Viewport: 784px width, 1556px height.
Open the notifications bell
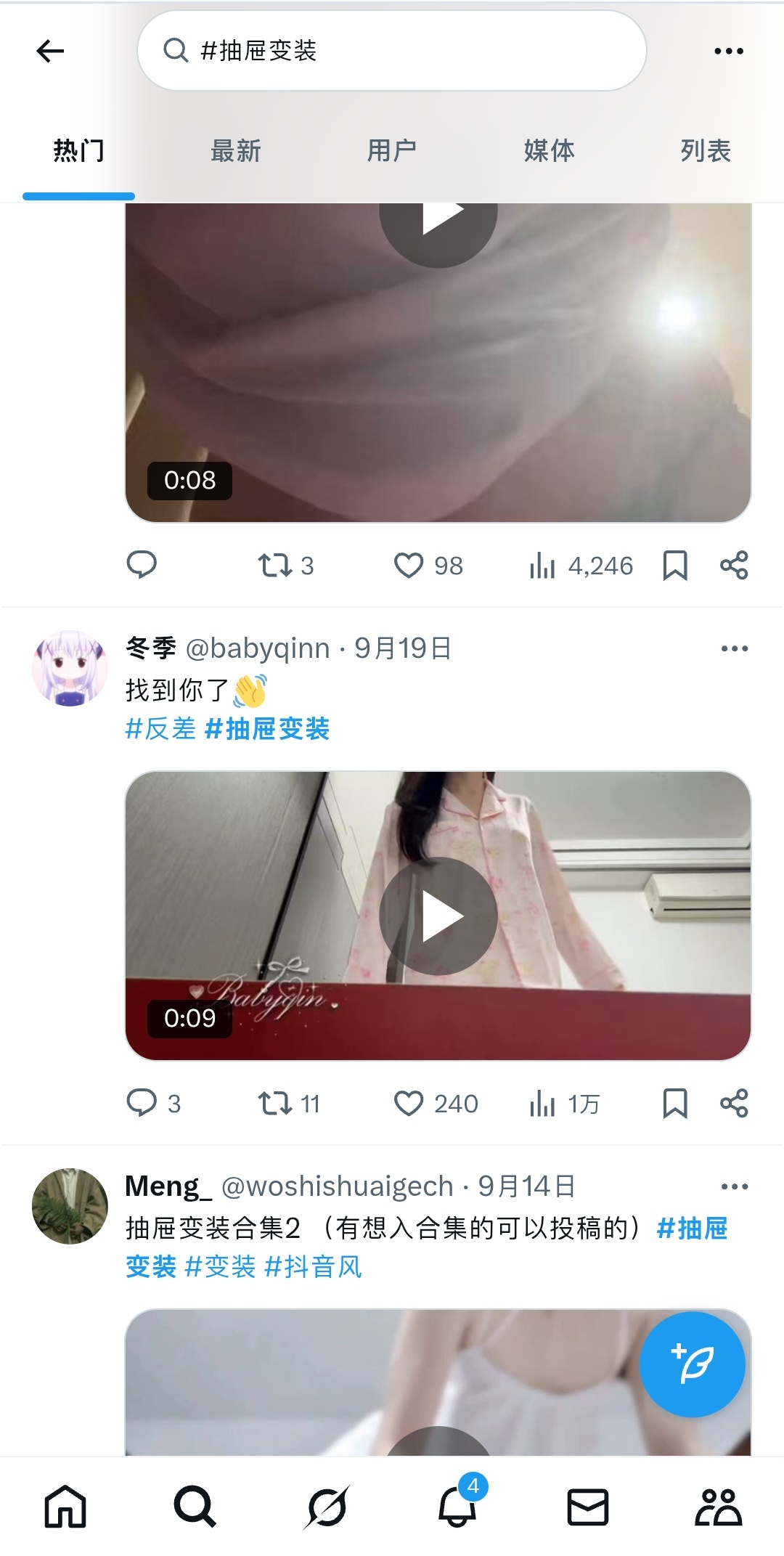[458, 1507]
